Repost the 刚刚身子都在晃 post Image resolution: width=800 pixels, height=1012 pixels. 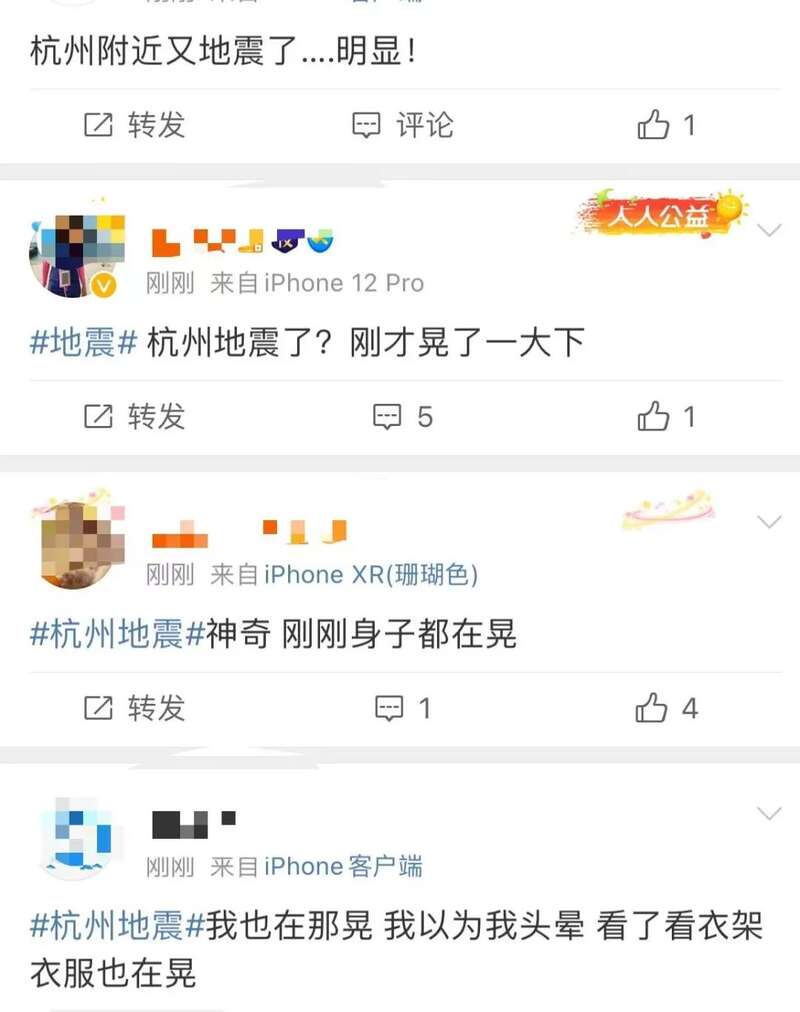click(x=135, y=708)
